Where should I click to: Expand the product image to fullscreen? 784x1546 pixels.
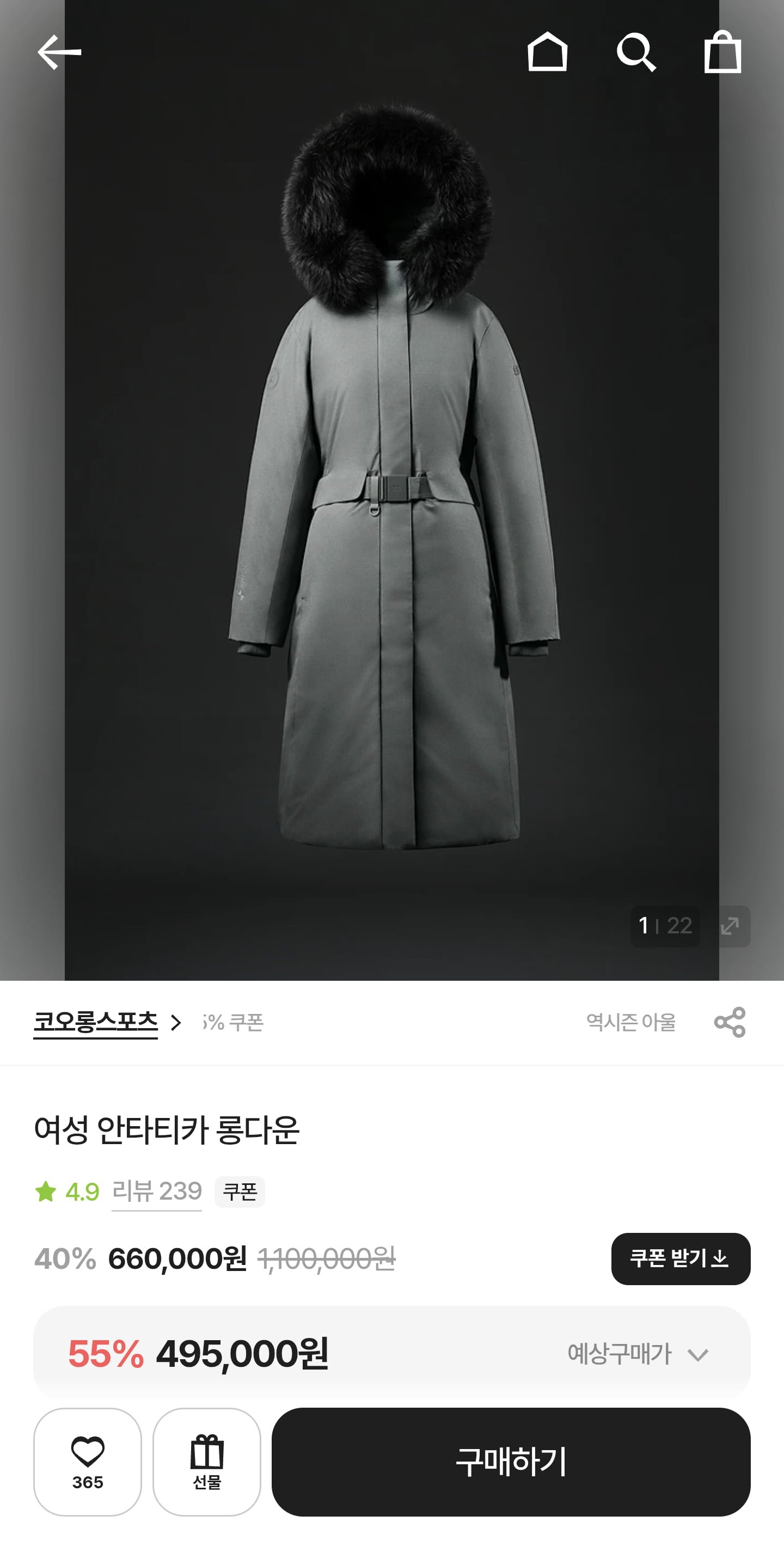click(730, 926)
